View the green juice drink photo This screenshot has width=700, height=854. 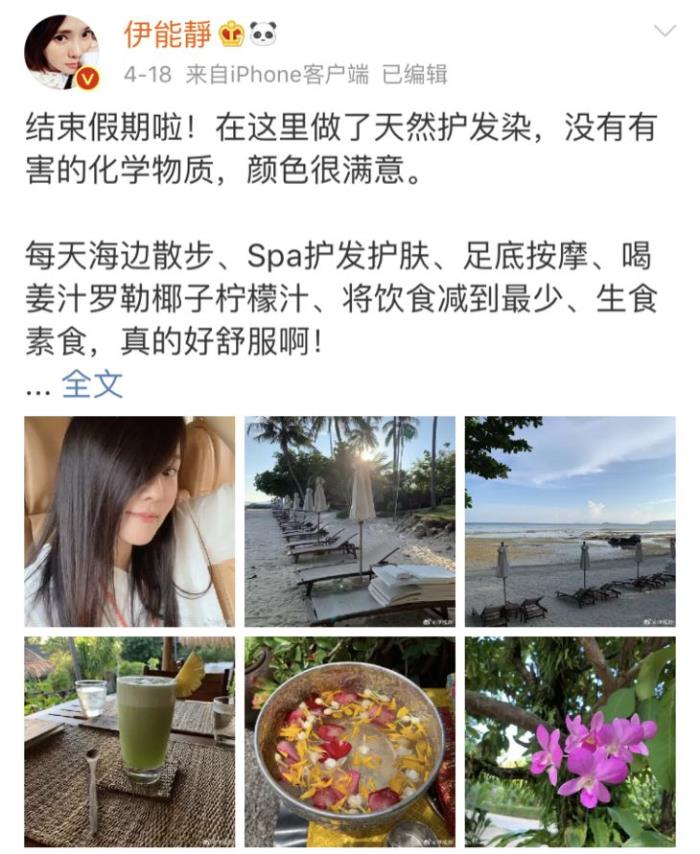130,741
